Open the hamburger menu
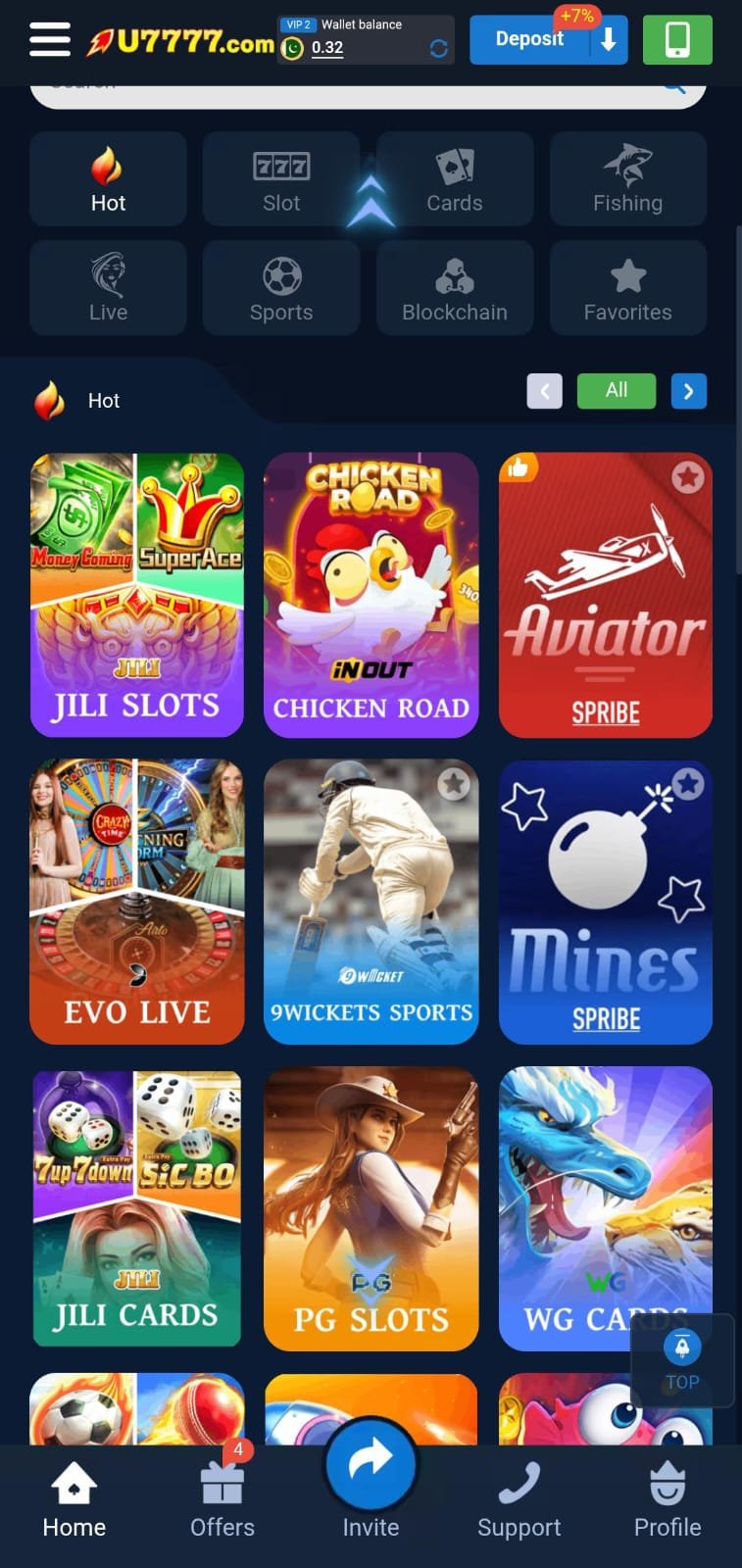 (49, 39)
